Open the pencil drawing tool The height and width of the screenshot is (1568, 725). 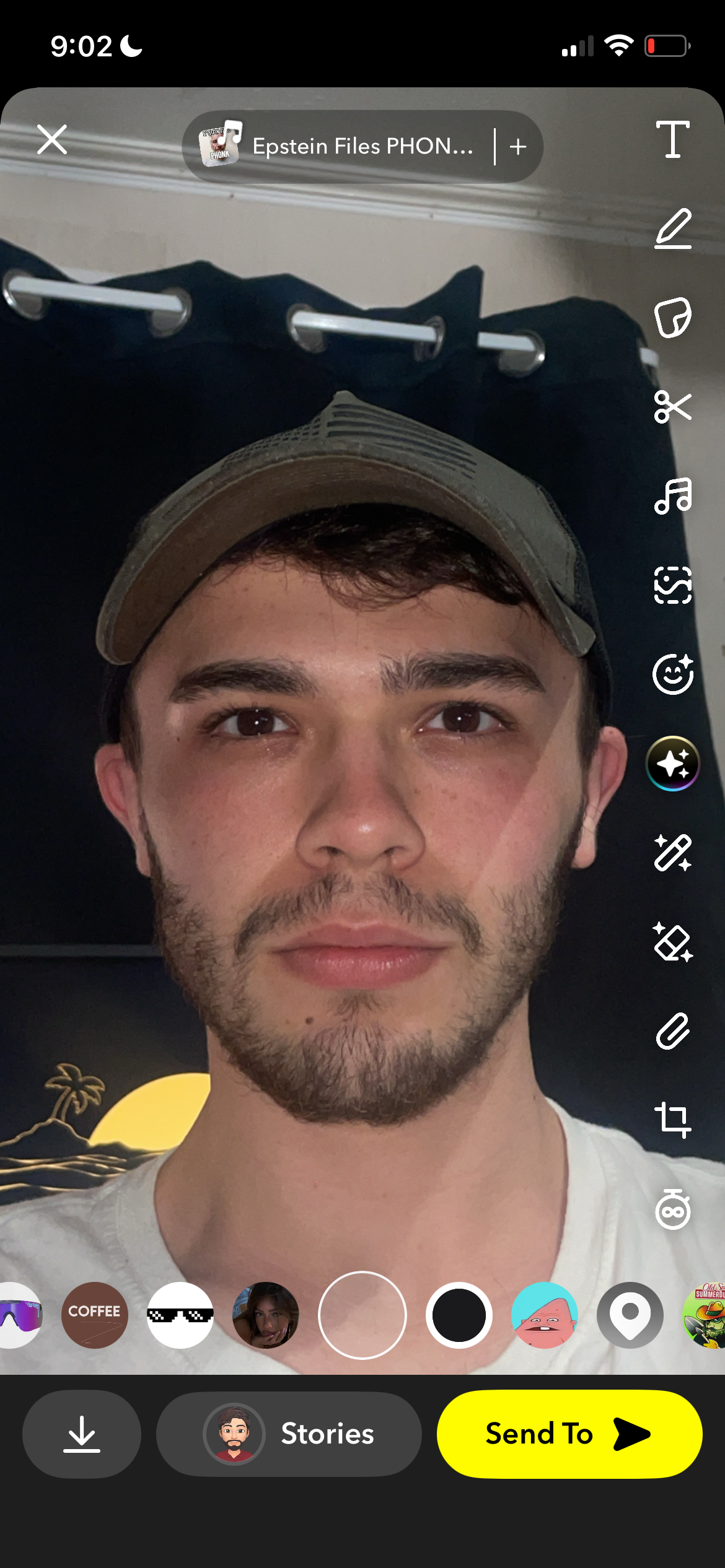click(x=673, y=229)
